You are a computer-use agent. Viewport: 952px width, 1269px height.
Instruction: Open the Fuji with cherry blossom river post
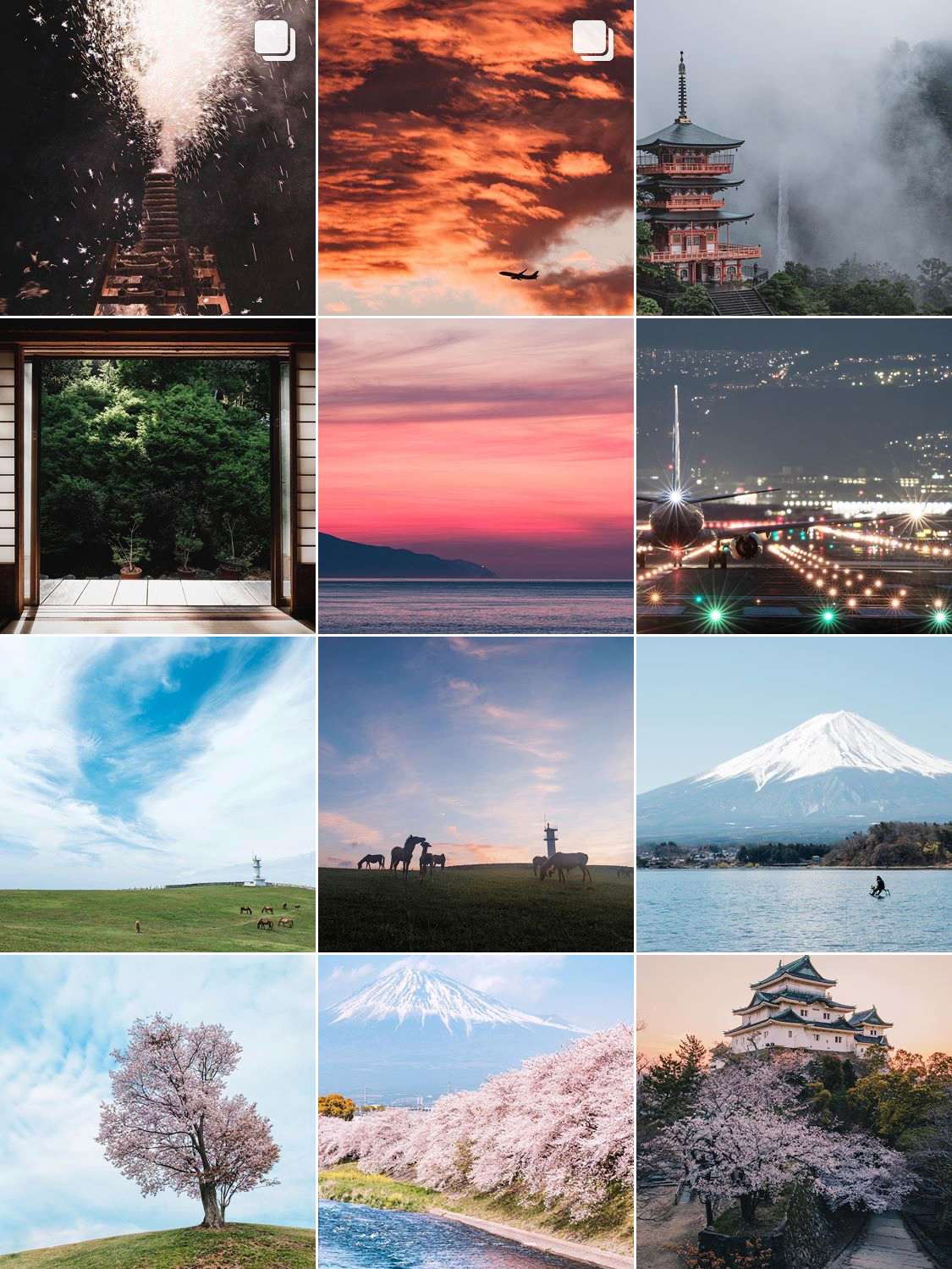click(476, 1112)
